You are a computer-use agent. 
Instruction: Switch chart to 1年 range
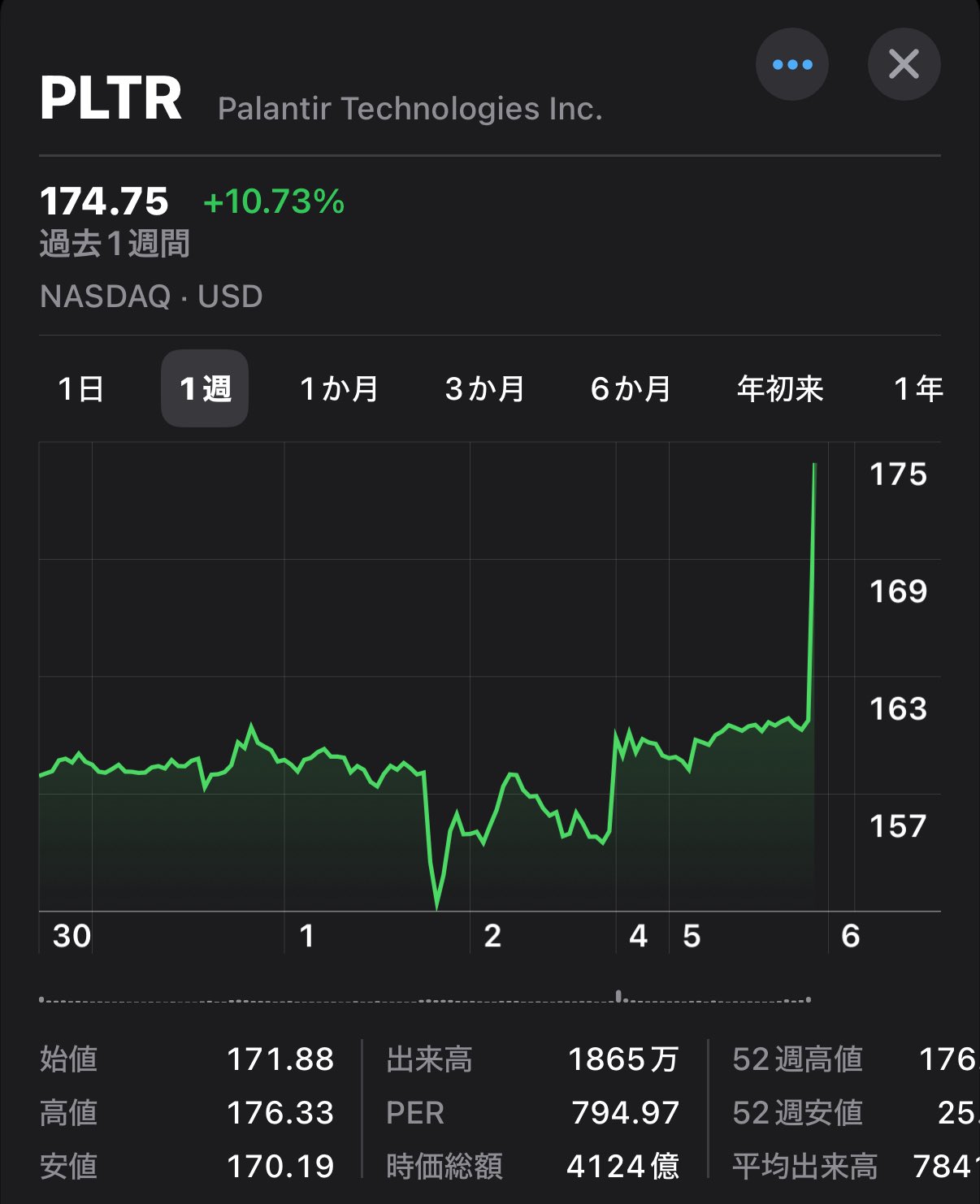click(x=918, y=389)
